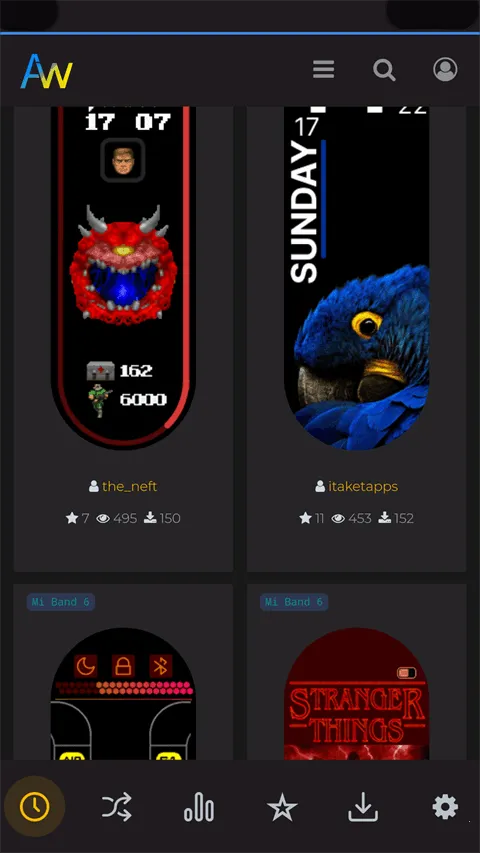This screenshot has width=480, height=853.
Task: Select the clock (latest) tab
Action: tap(35, 807)
